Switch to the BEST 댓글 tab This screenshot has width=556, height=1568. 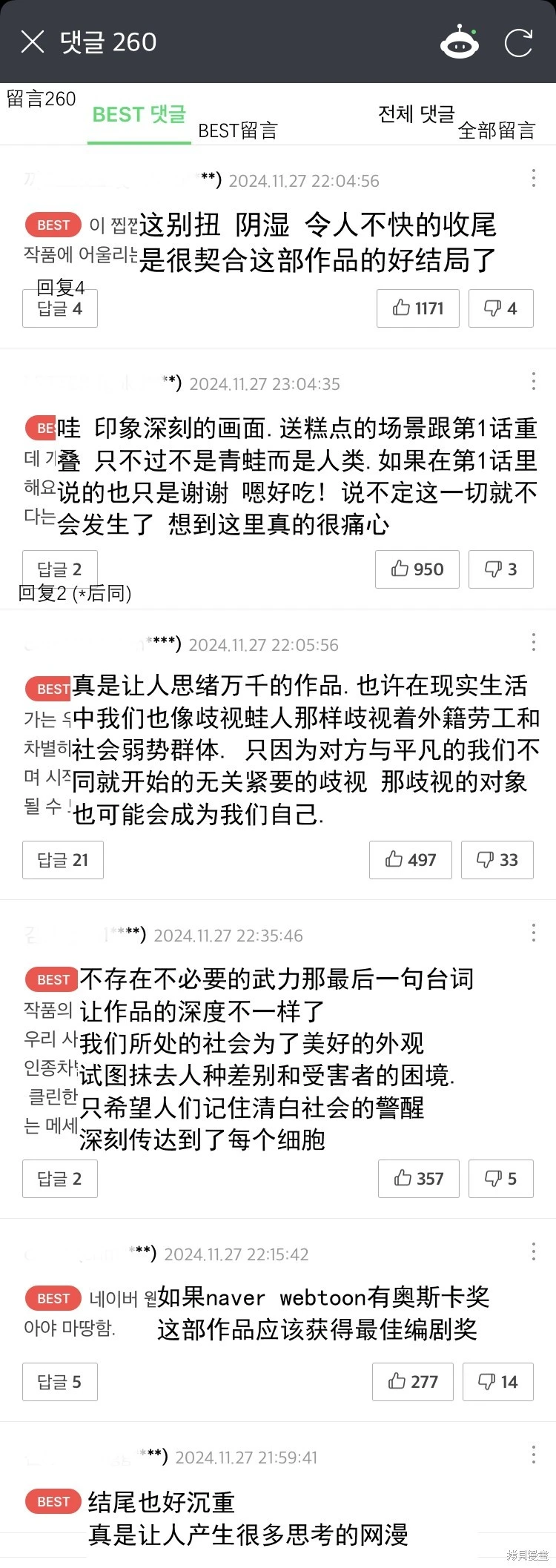click(x=139, y=115)
